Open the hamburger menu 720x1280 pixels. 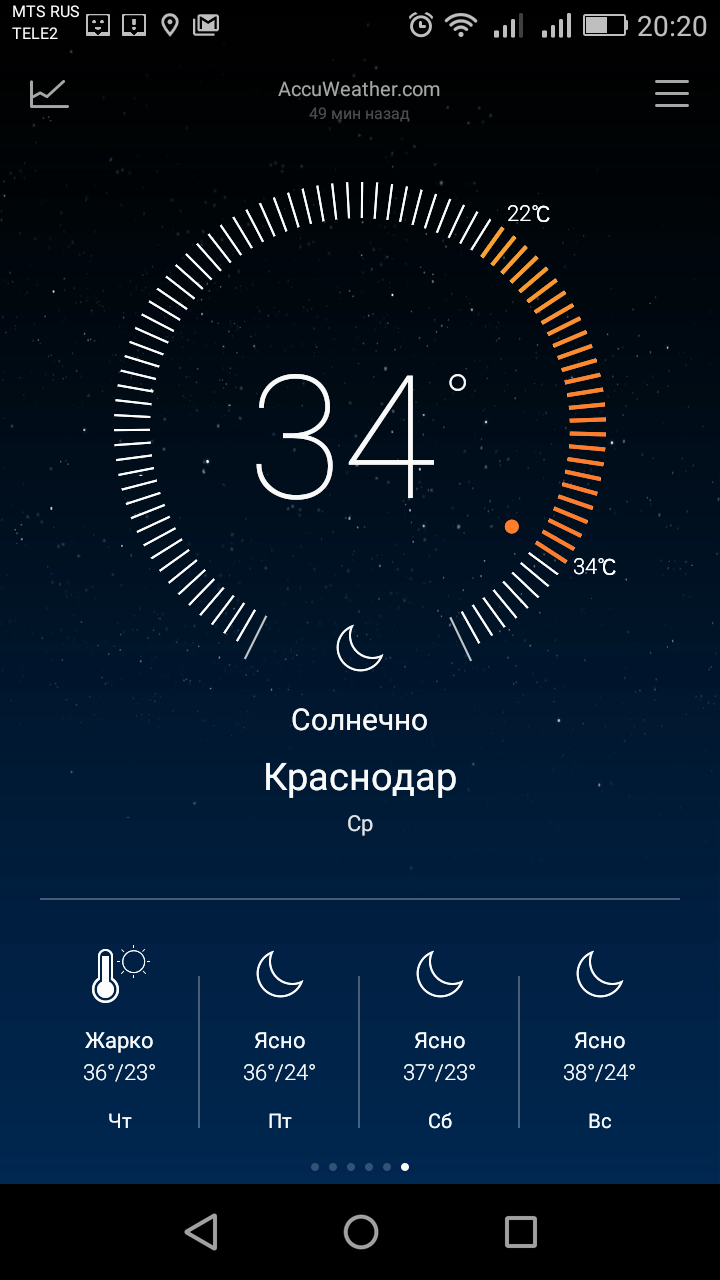coord(672,93)
